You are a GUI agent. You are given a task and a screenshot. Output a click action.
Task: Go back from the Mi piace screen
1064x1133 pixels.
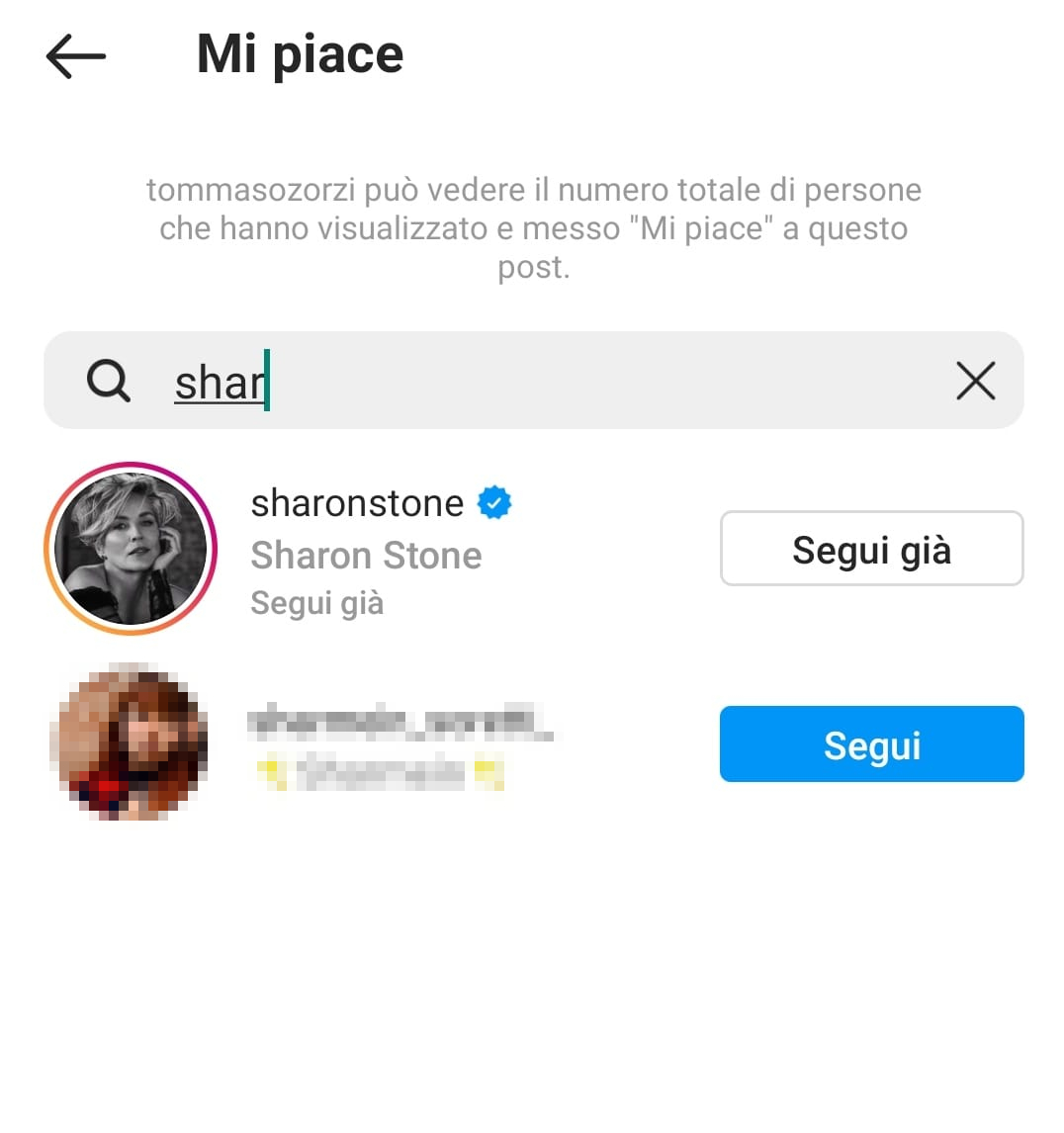(x=75, y=55)
